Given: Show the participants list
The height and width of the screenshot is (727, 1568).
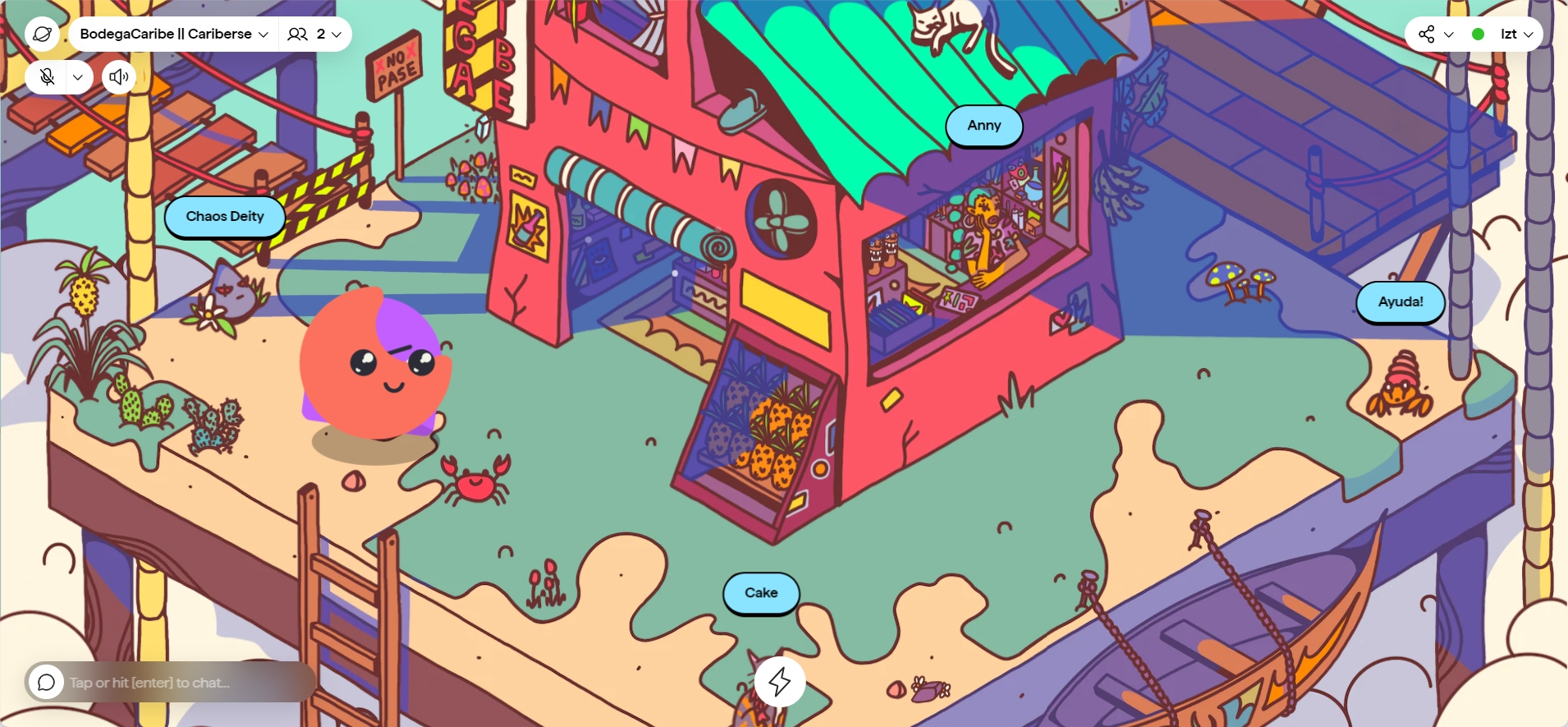Looking at the screenshot, I should [x=314, y=35].
